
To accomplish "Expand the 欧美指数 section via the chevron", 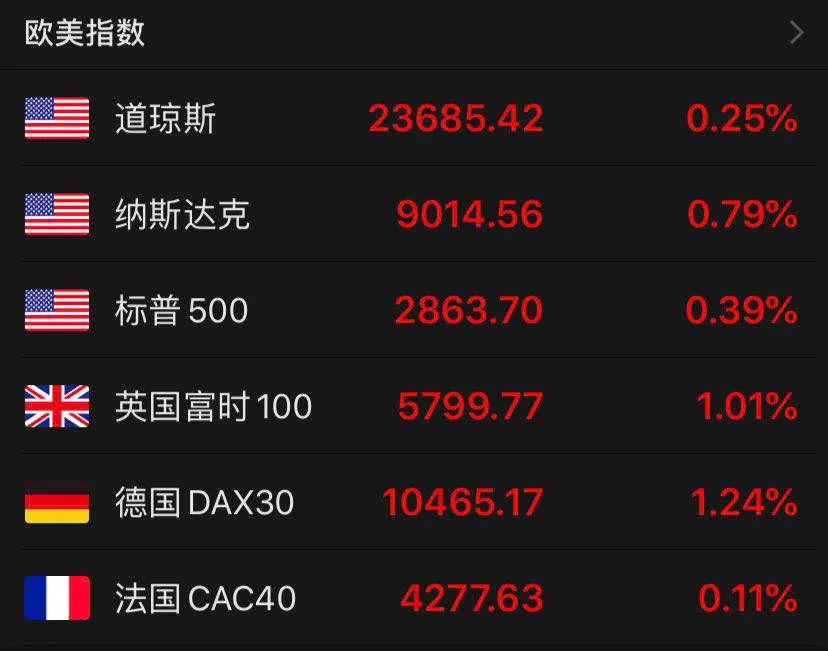I will (796, 33).
